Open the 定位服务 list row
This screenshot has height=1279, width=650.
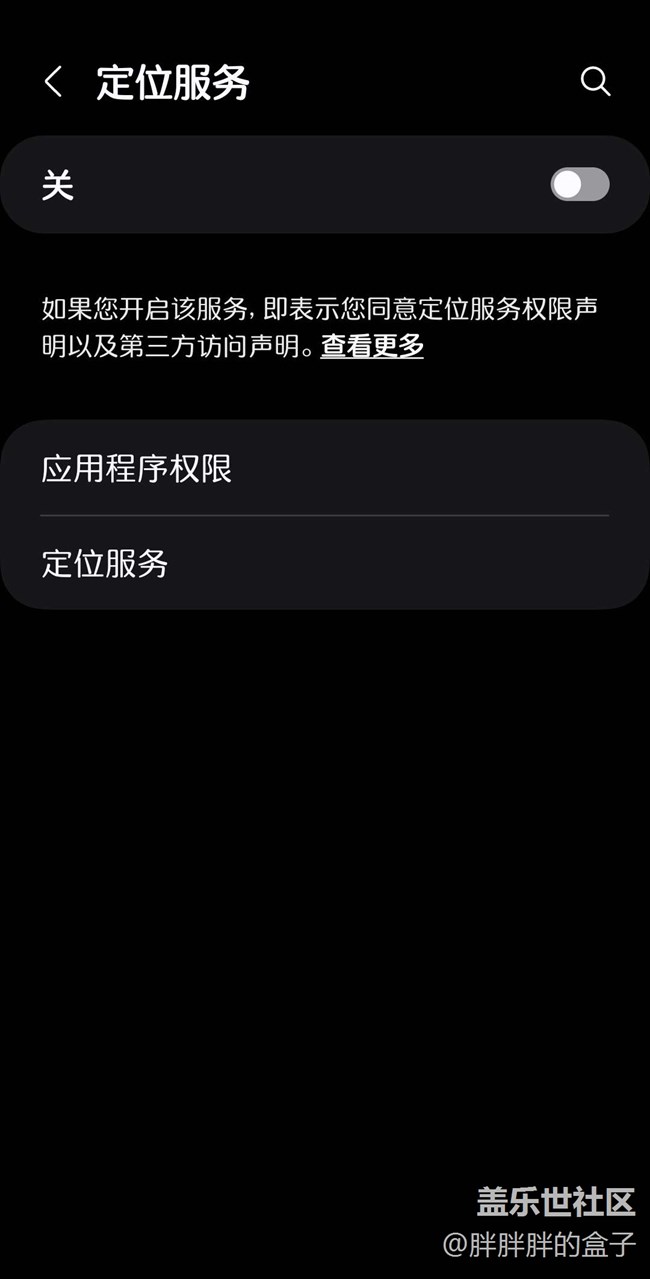click(x=324, y=563)
